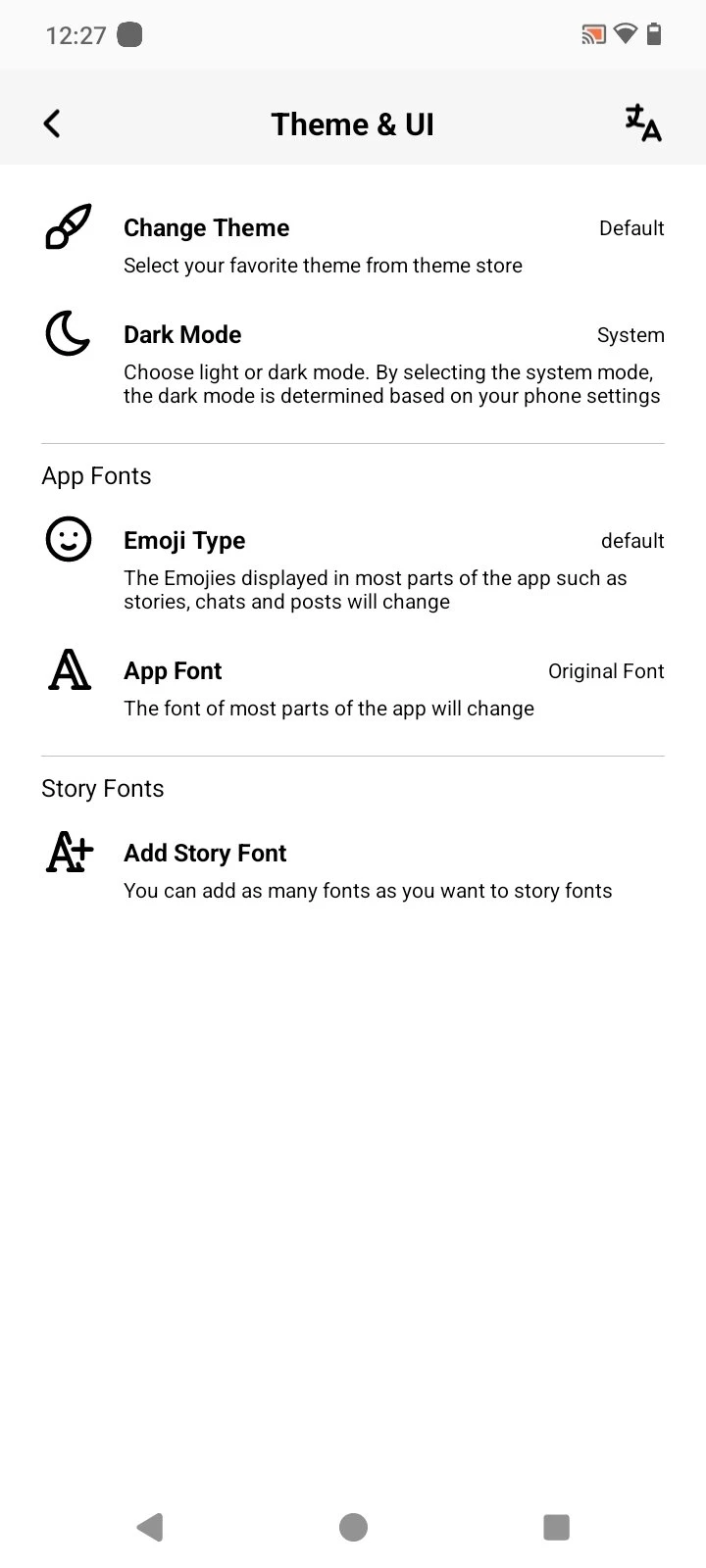
Task: Open the language translate icon
Action: point(643,123)
